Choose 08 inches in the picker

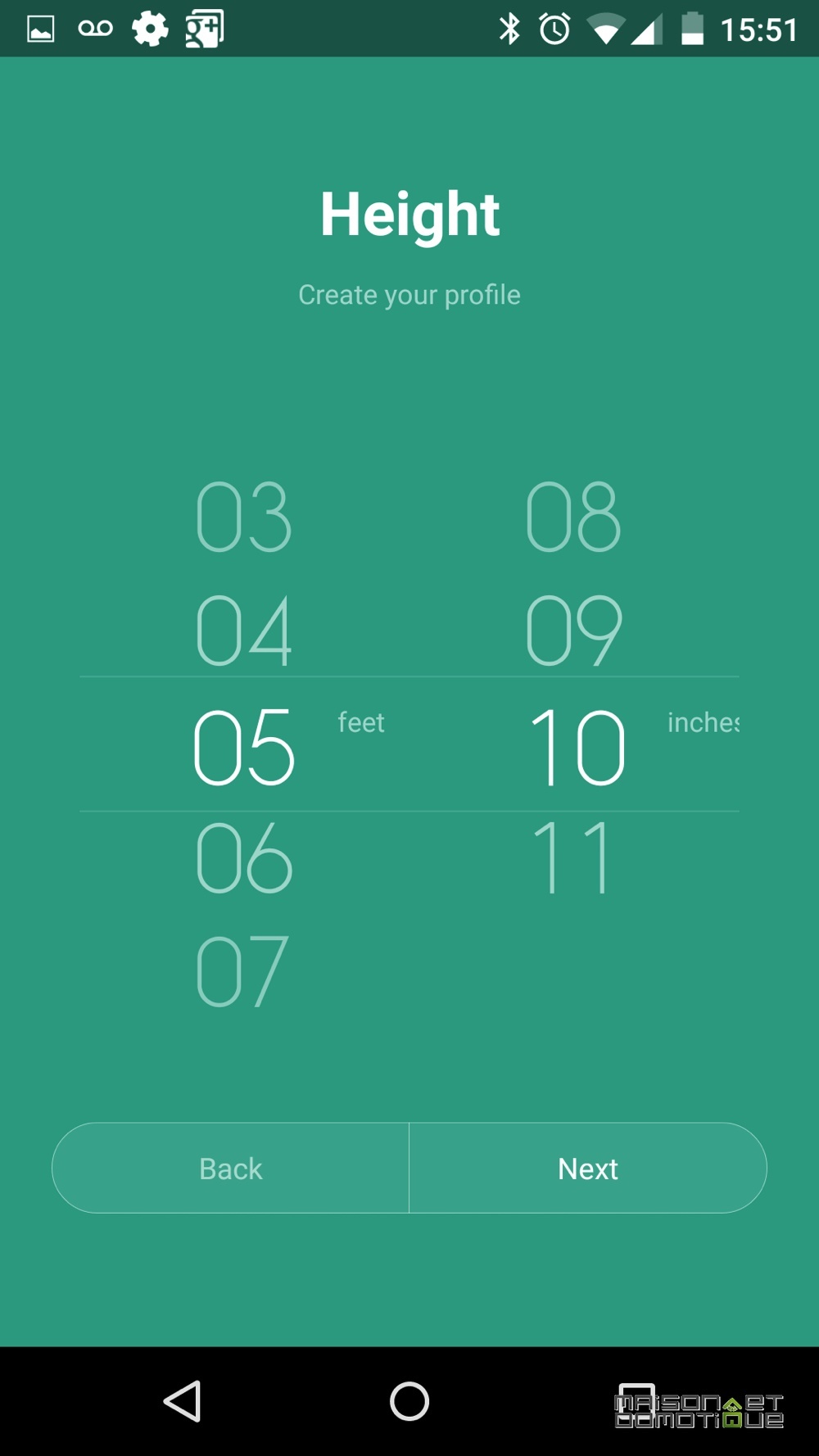click(x=573, y=517)
